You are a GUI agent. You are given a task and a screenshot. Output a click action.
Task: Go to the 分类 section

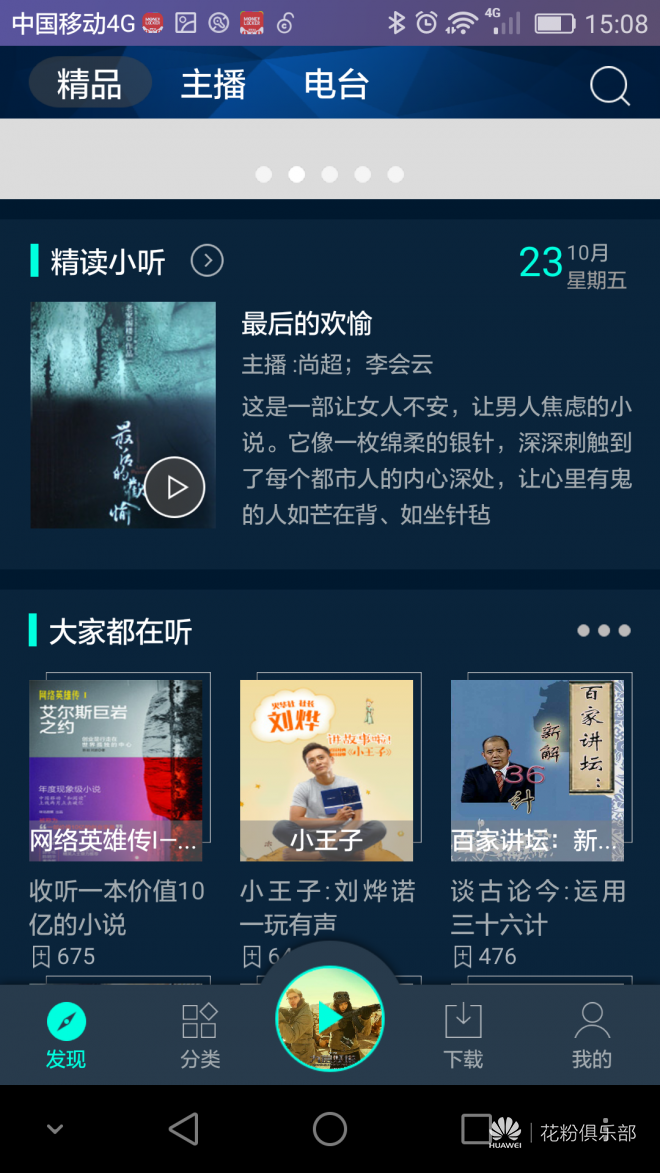pos(200,1036)
